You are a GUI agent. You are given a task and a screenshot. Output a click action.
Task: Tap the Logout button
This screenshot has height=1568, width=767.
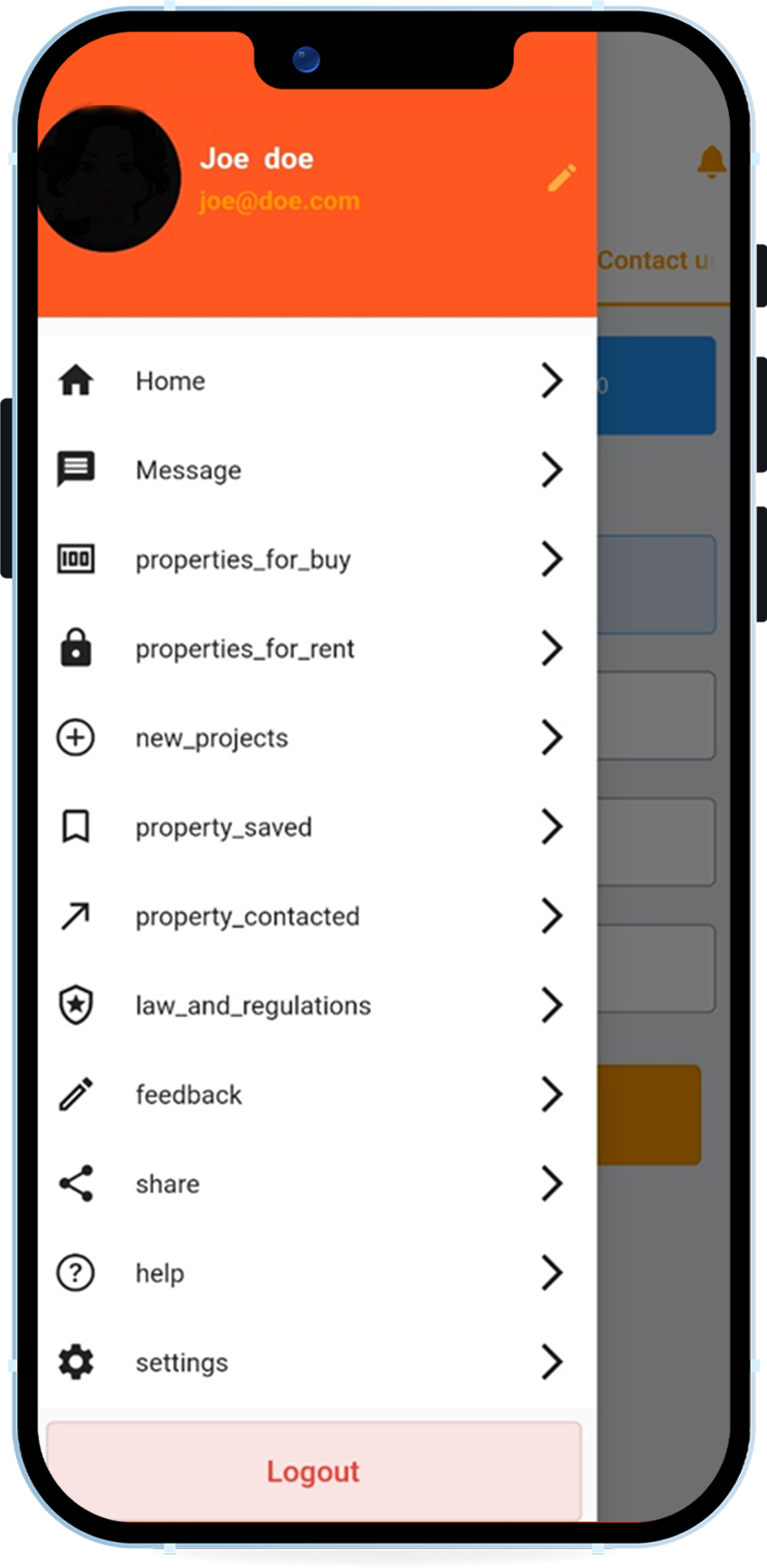[x=314, y=1471]
